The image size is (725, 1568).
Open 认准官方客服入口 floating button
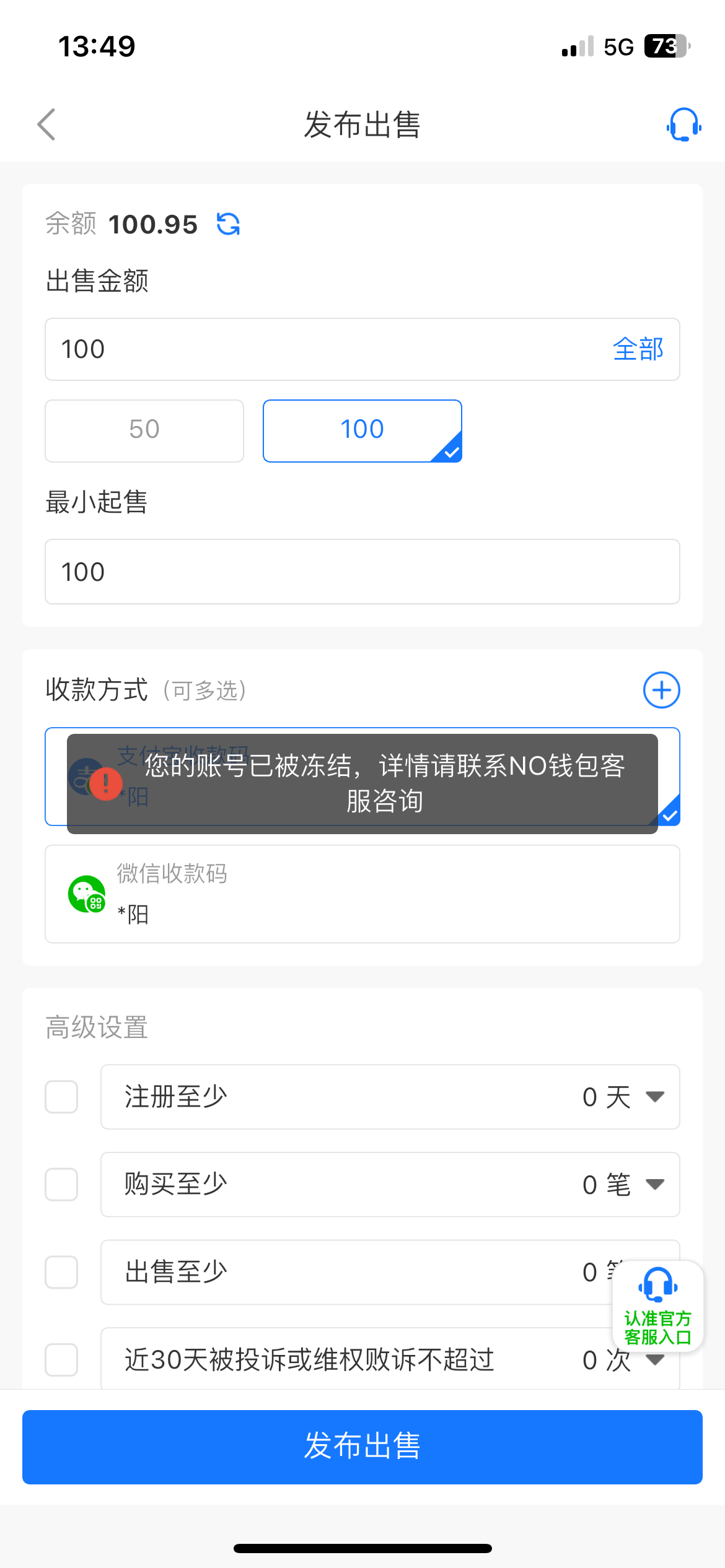point(657,1305)
